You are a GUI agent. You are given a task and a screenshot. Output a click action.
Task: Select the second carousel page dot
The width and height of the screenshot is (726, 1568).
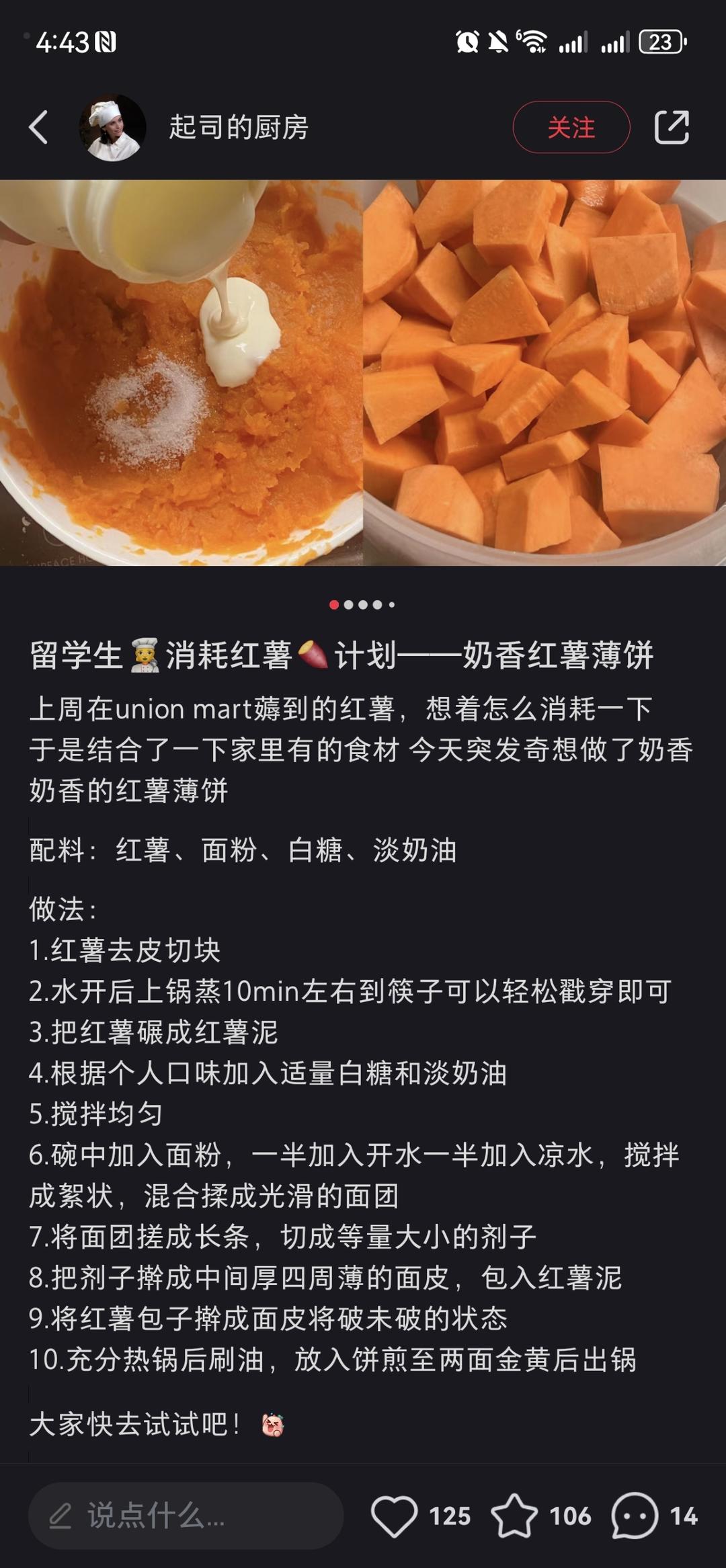(x=348, y=604)
